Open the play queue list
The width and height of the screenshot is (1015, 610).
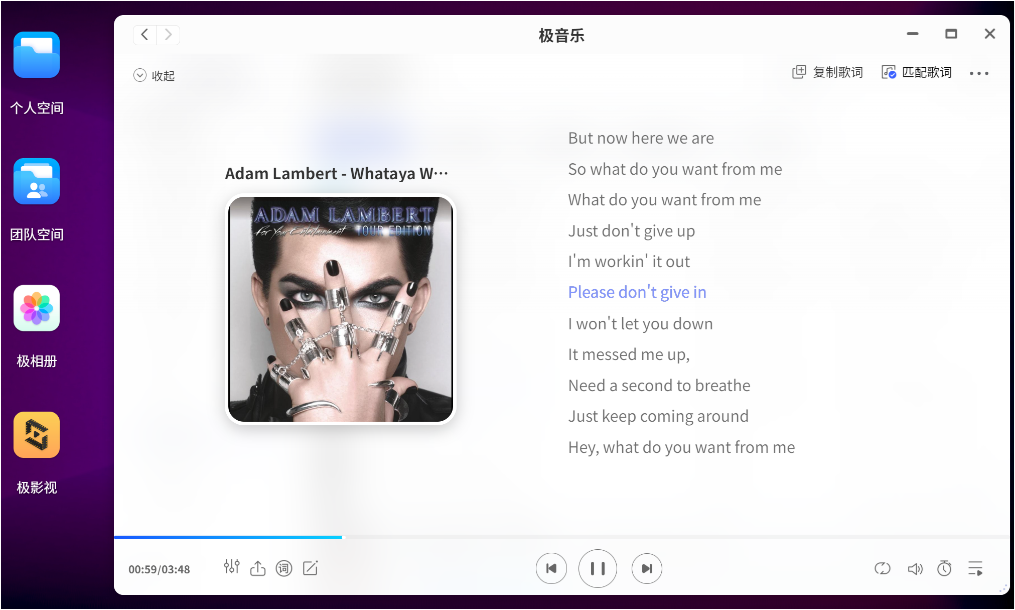pyautogui.click(x=976, y=568)
